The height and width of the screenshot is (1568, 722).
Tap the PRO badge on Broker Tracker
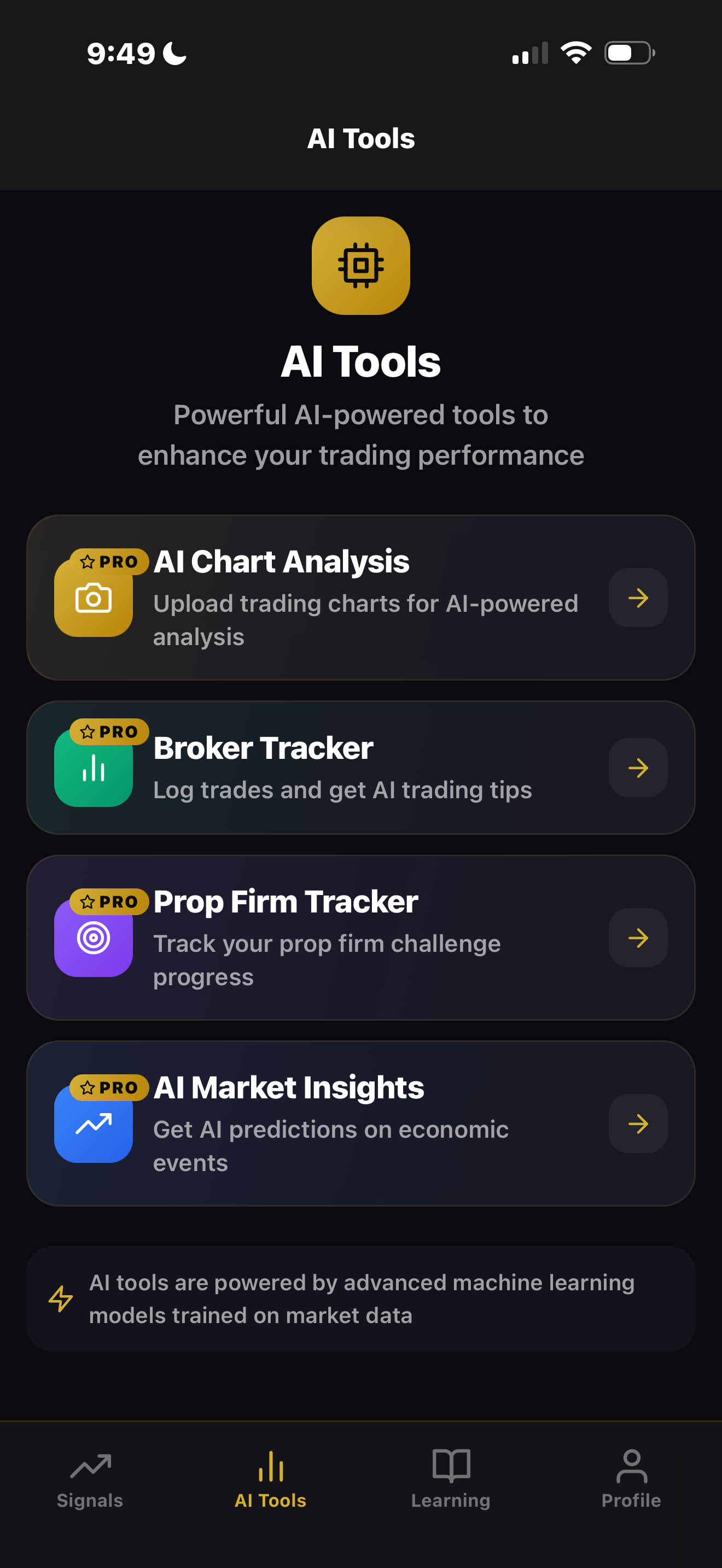click(x=109, y=732)
